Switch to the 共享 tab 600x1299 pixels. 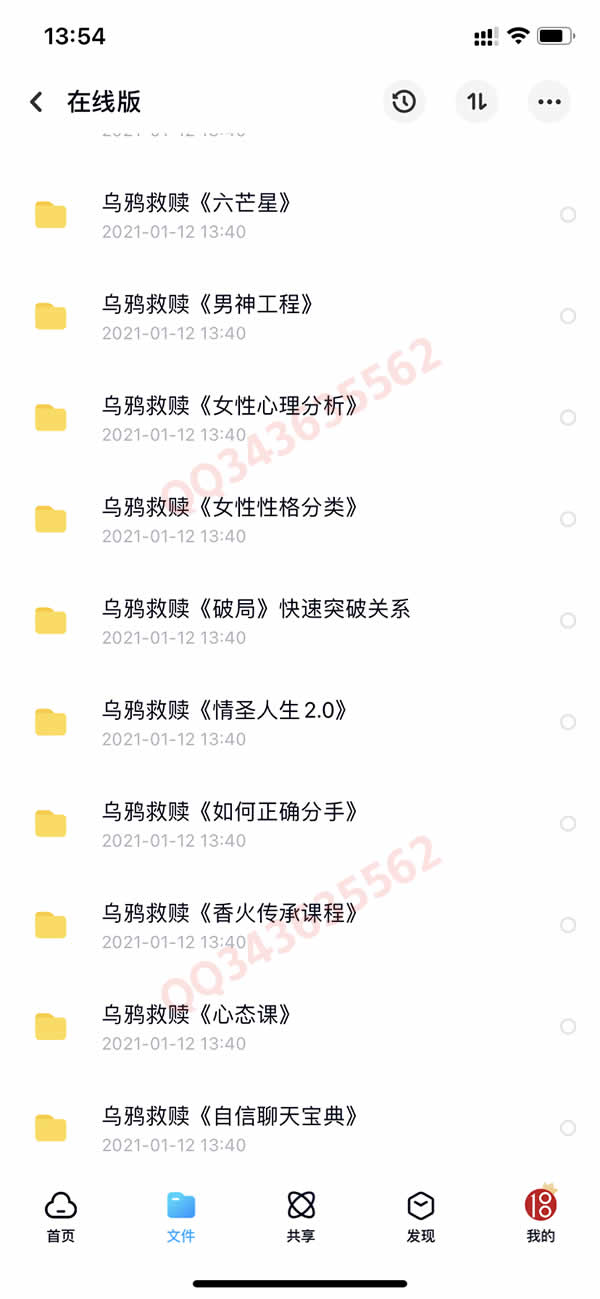301,1216
